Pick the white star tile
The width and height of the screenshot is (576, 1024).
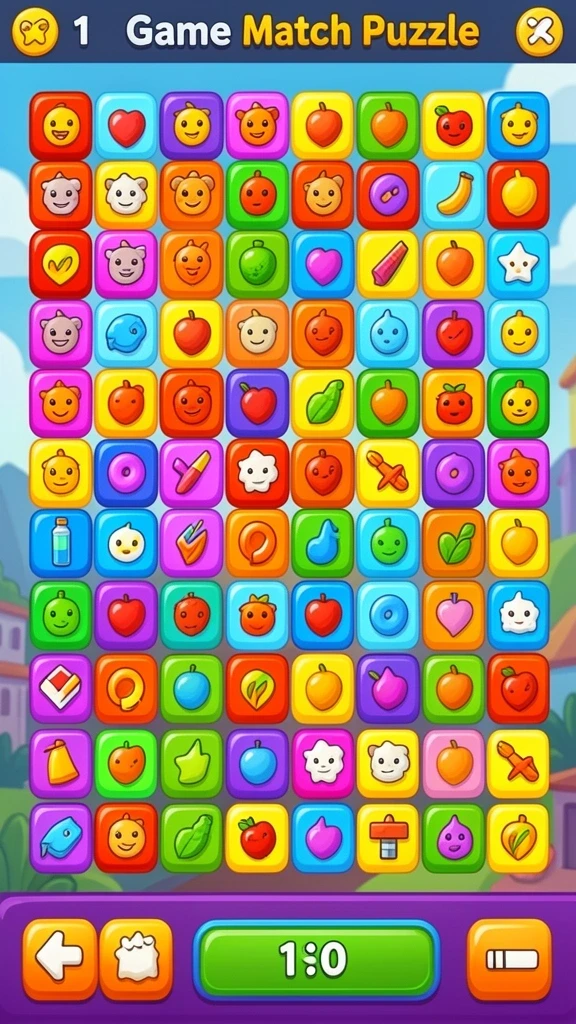tap(519, 264)
